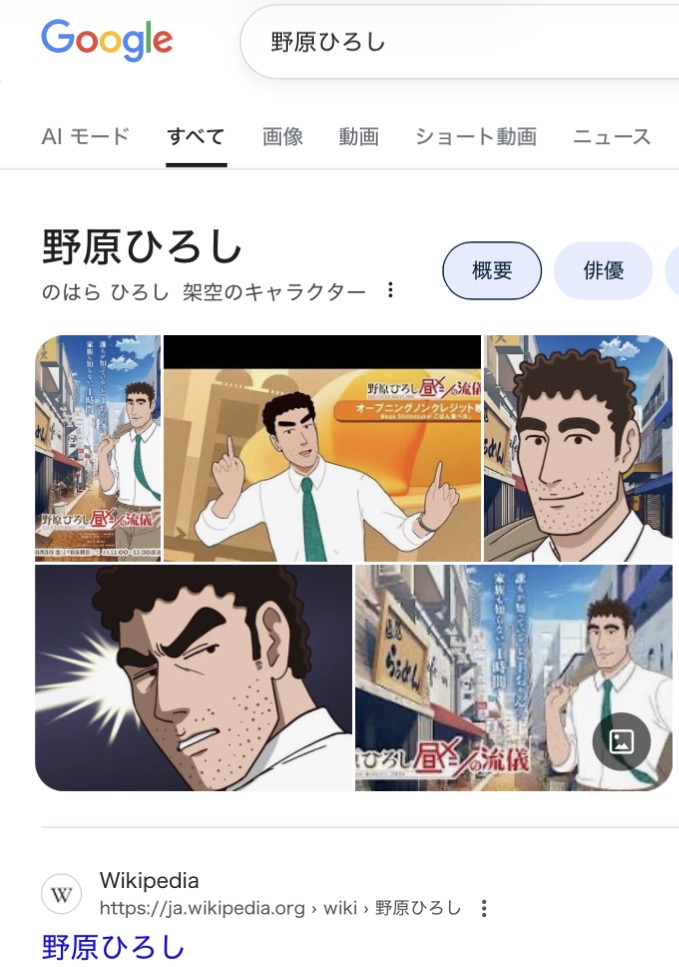The width and height of the screenshot is (679, 967).
Task: Switch to the 画像 tab
Action: [x=283, y=137]
